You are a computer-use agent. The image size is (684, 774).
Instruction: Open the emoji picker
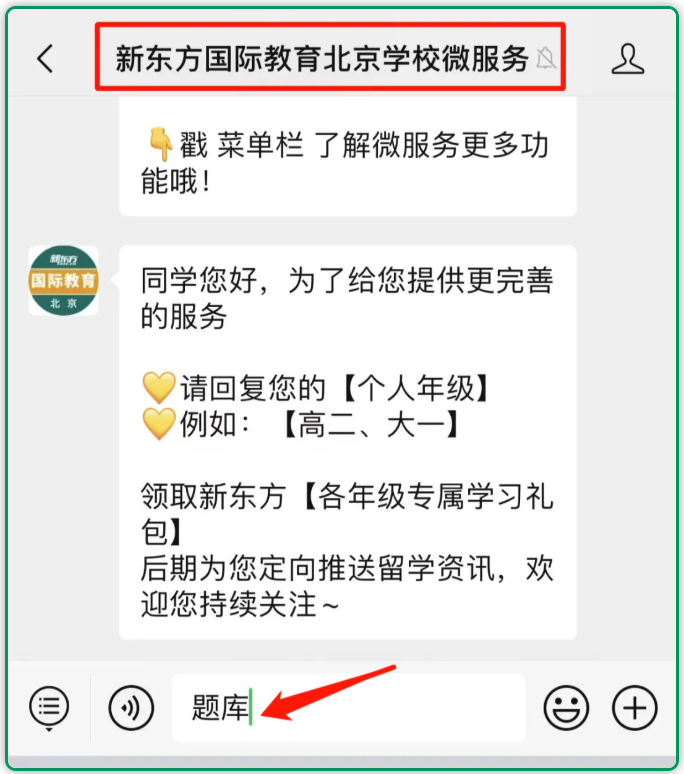[x=566, y=708]
